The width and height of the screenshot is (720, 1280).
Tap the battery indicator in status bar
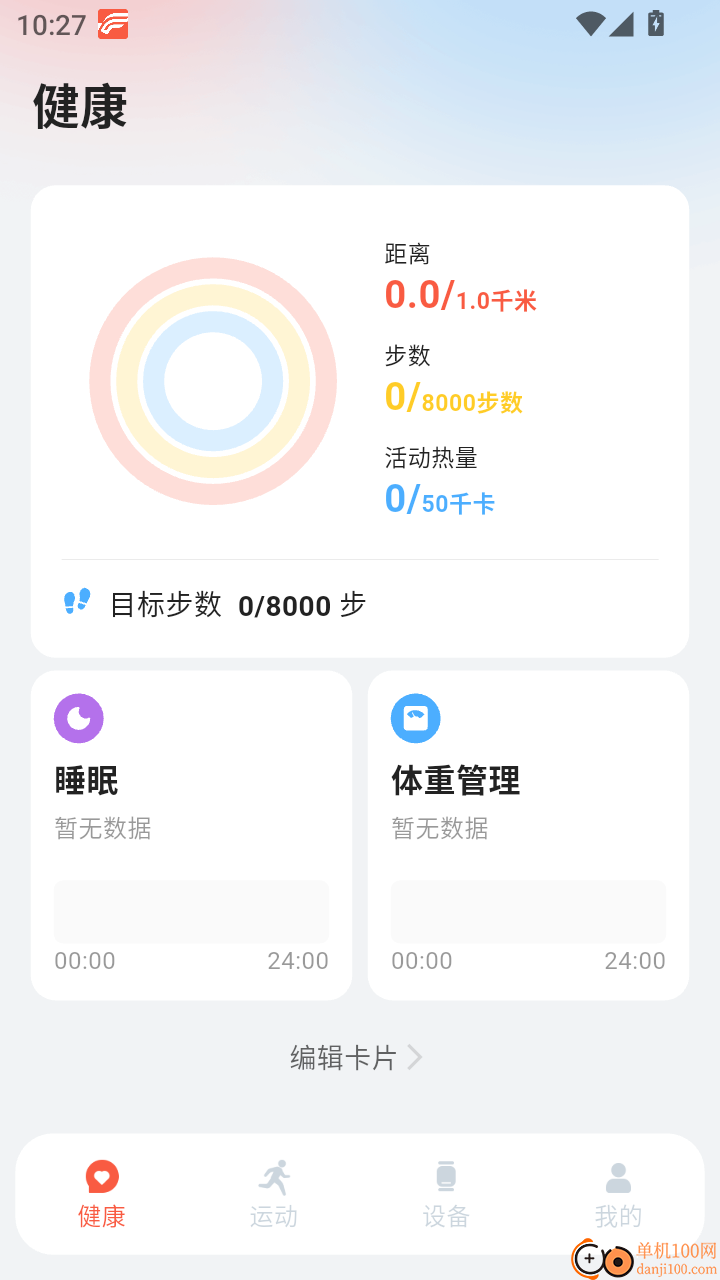(x=655, y=24)
